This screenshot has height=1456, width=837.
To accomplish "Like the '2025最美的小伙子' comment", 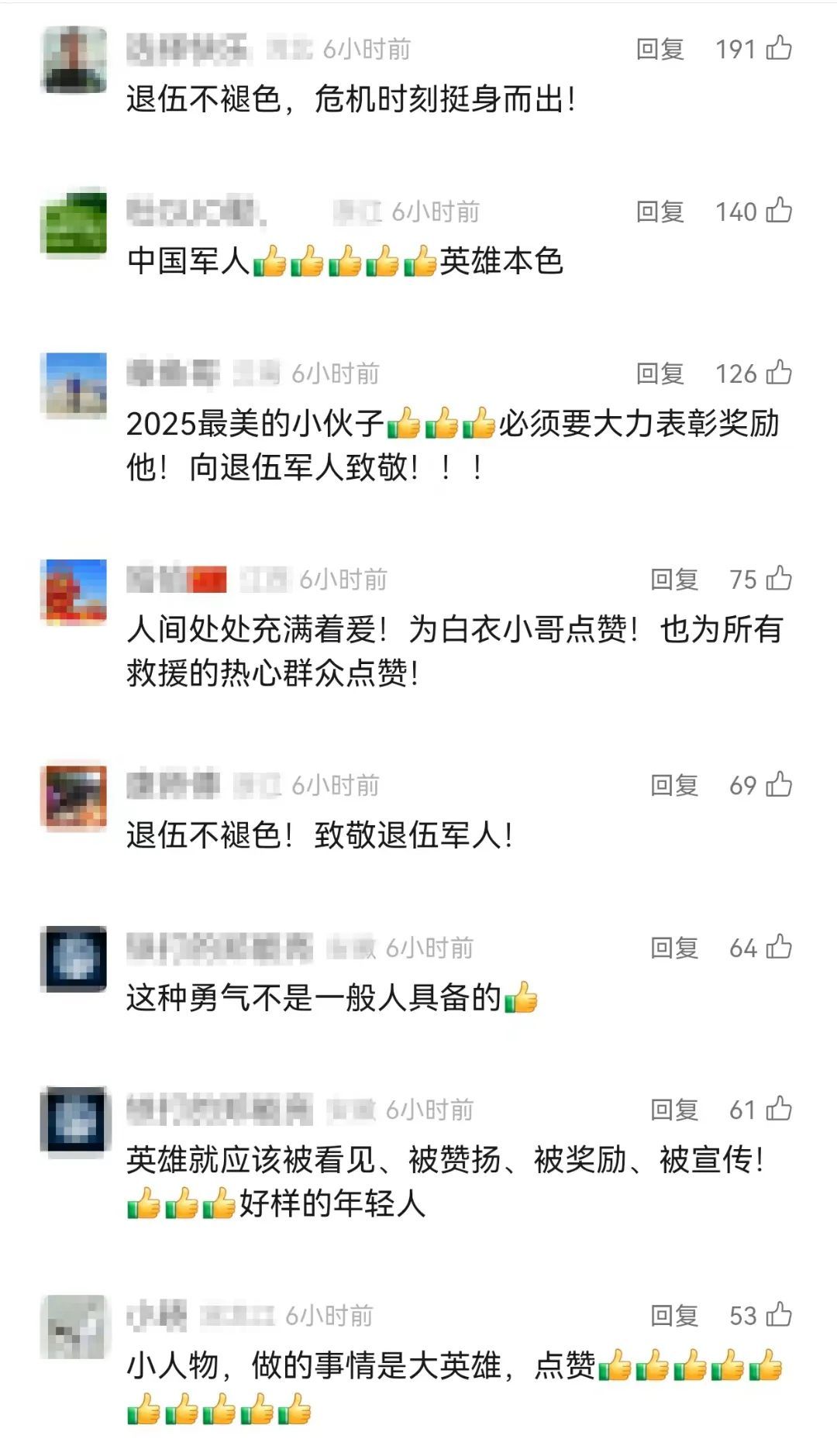I will tap(778, 373).
